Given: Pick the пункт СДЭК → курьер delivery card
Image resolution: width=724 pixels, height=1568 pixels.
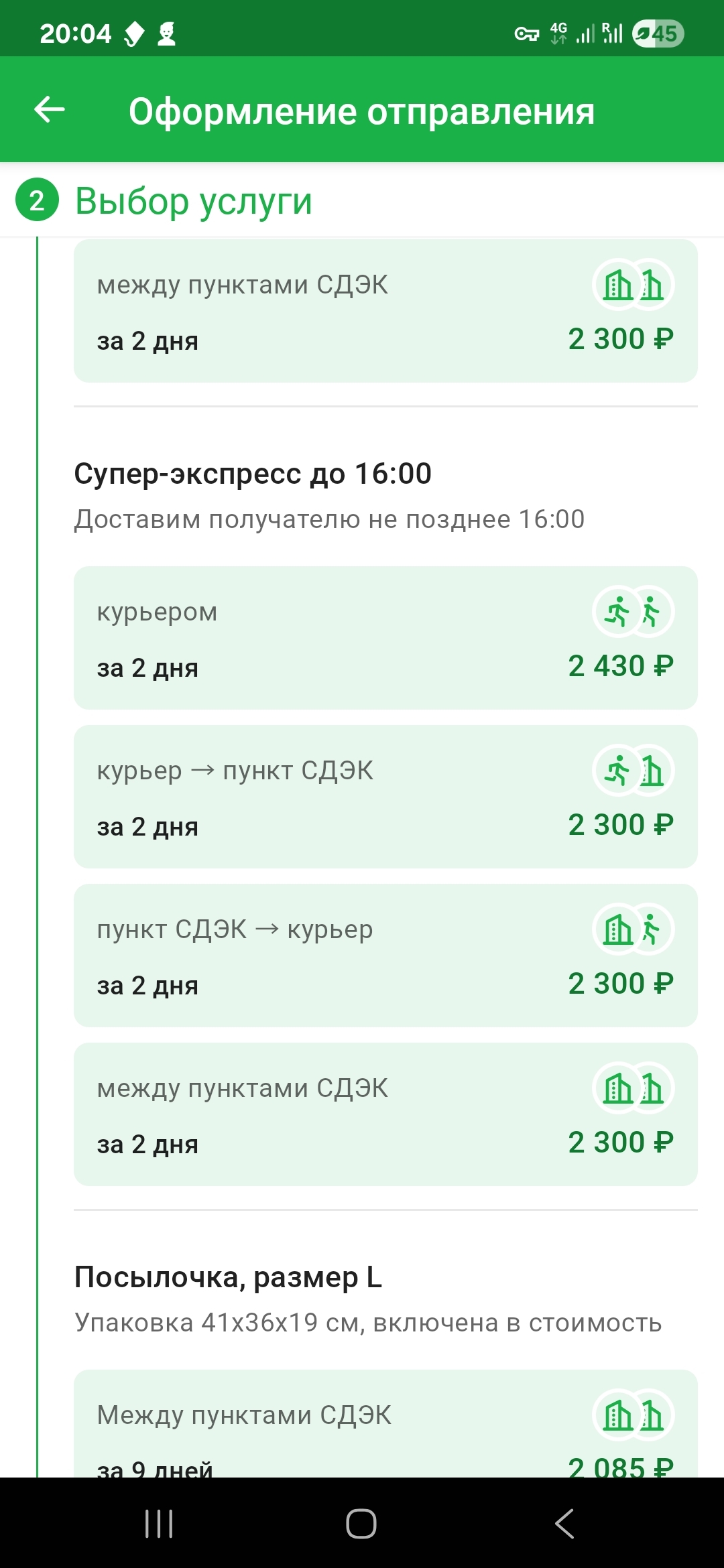Looking at the screenshot, I should click(x=385, y=955).
